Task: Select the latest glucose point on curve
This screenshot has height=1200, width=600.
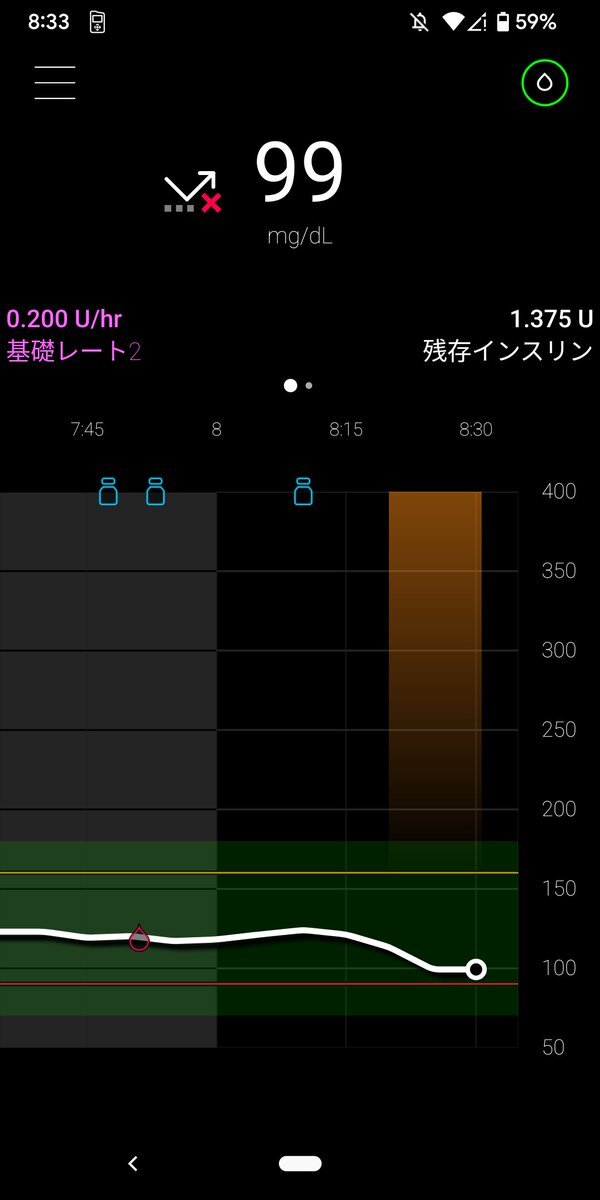Action: pos(476,969)
